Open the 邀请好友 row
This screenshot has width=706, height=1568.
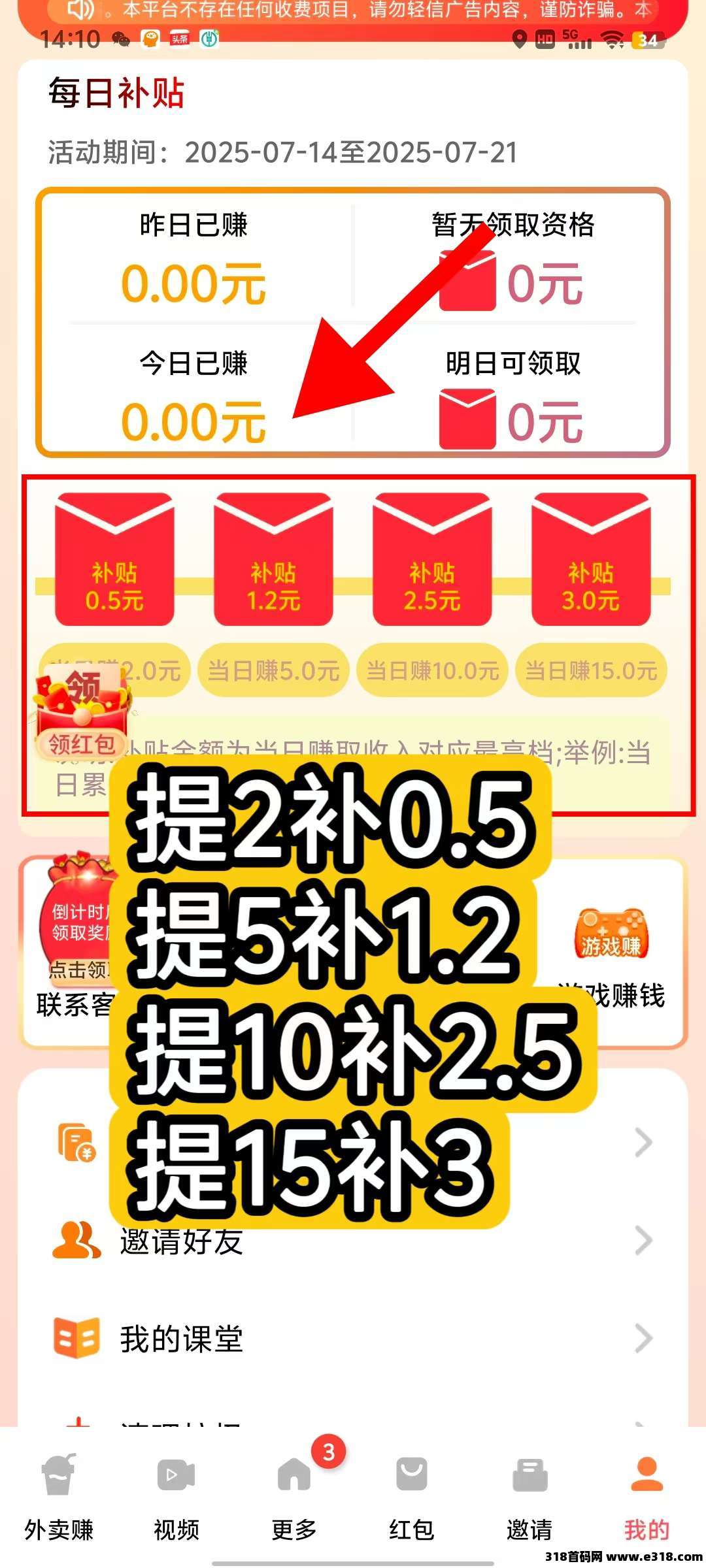click(353, 1241)
